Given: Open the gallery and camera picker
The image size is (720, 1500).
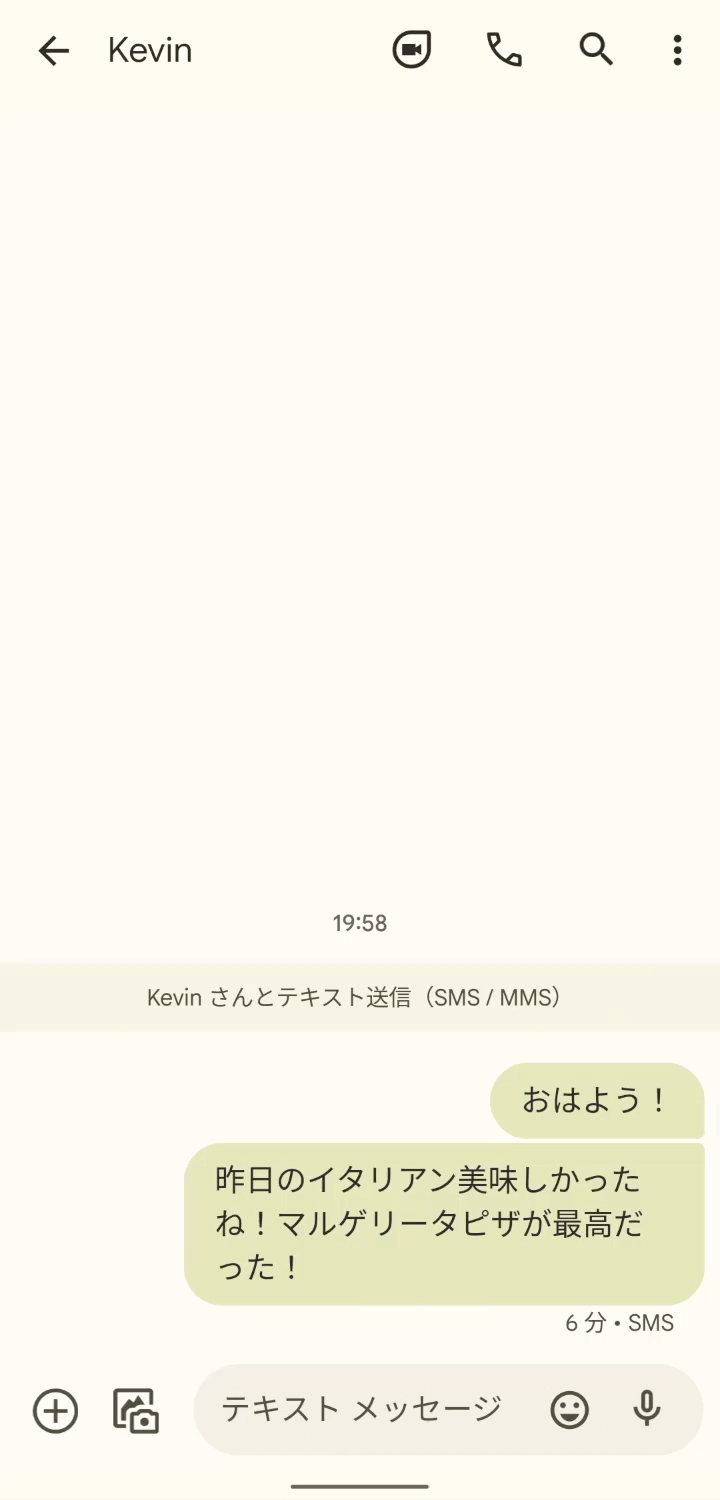Looking at the screenshot, I should pos(136,1410).
